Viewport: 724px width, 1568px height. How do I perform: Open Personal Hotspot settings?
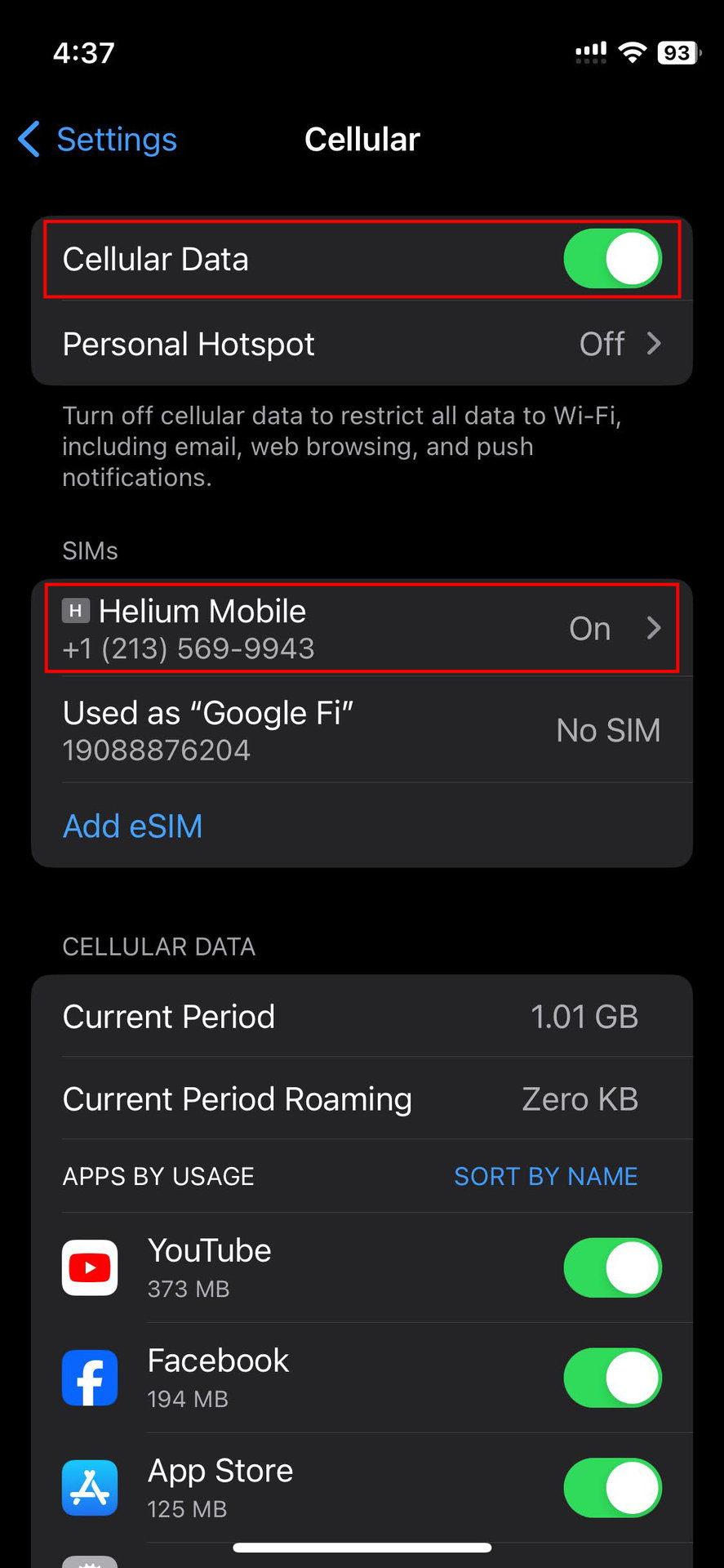click(362, 345)
